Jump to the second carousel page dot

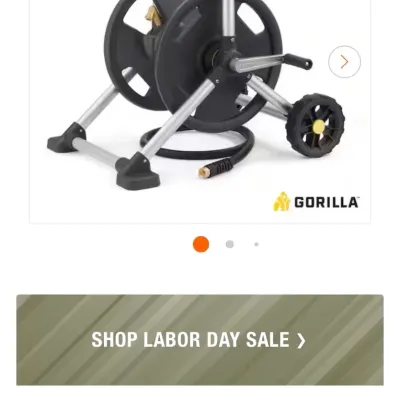click(230, 244)
